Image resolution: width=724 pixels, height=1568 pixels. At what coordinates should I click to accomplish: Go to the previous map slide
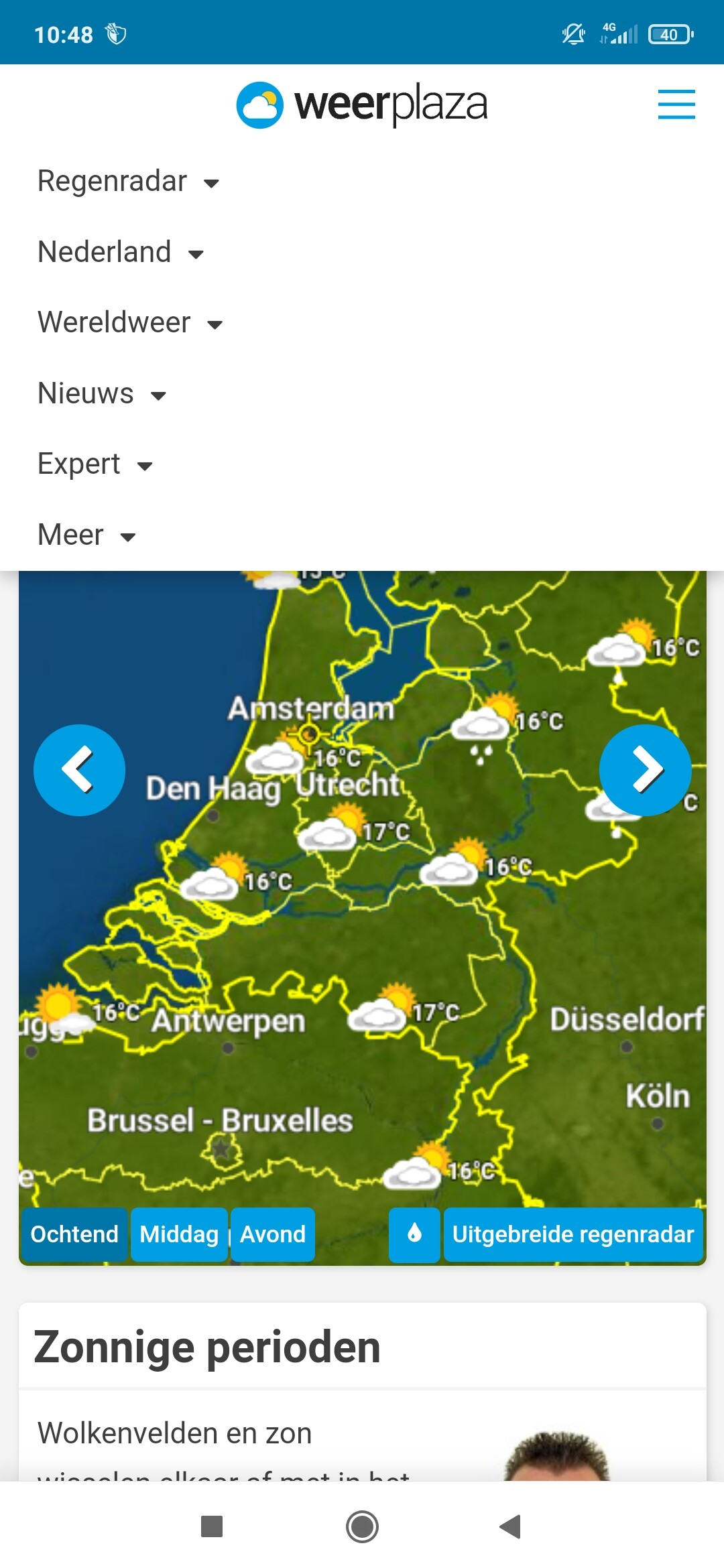(x=79, y=770)
